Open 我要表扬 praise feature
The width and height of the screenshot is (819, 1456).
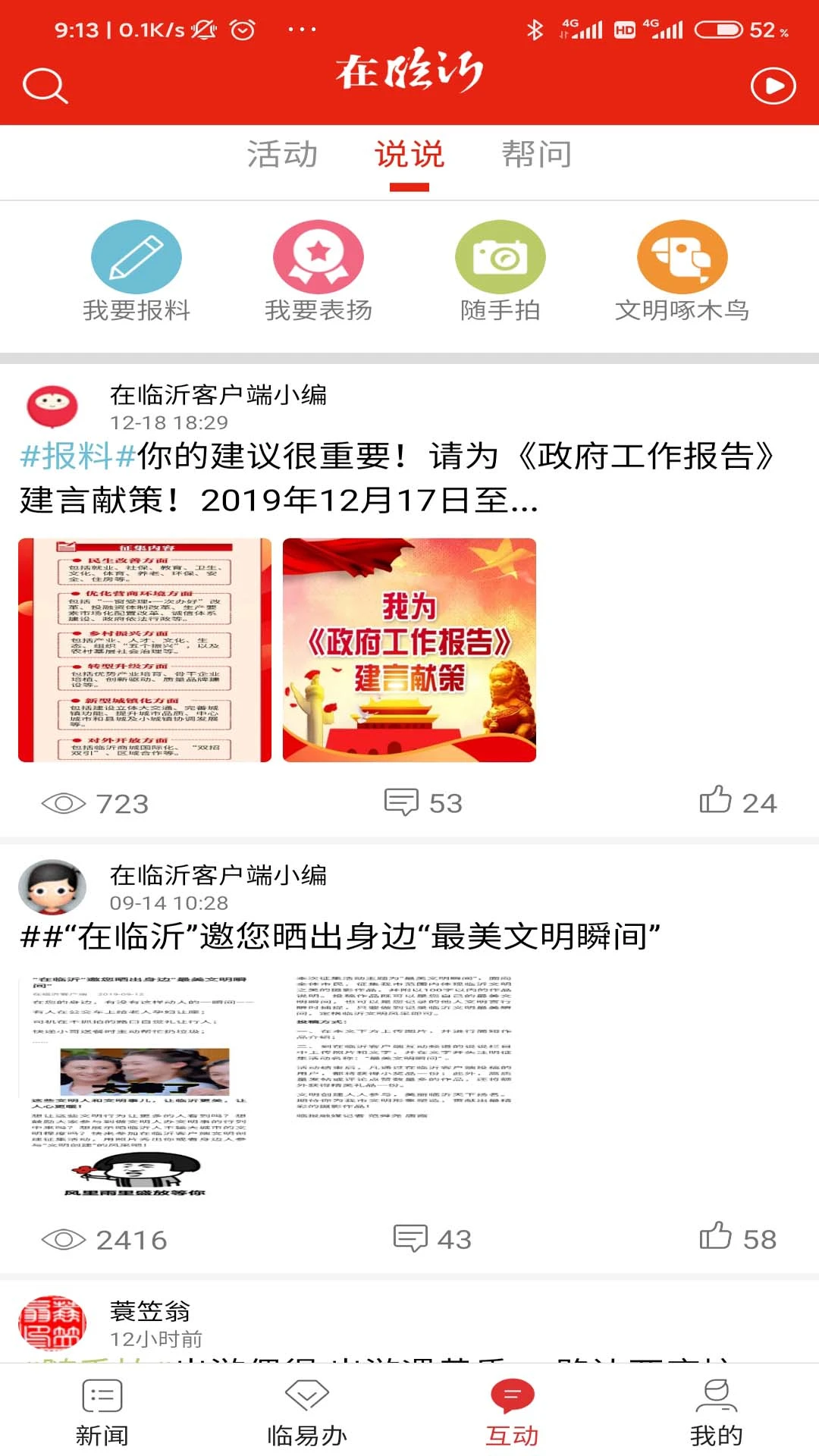tap(317, 258)
